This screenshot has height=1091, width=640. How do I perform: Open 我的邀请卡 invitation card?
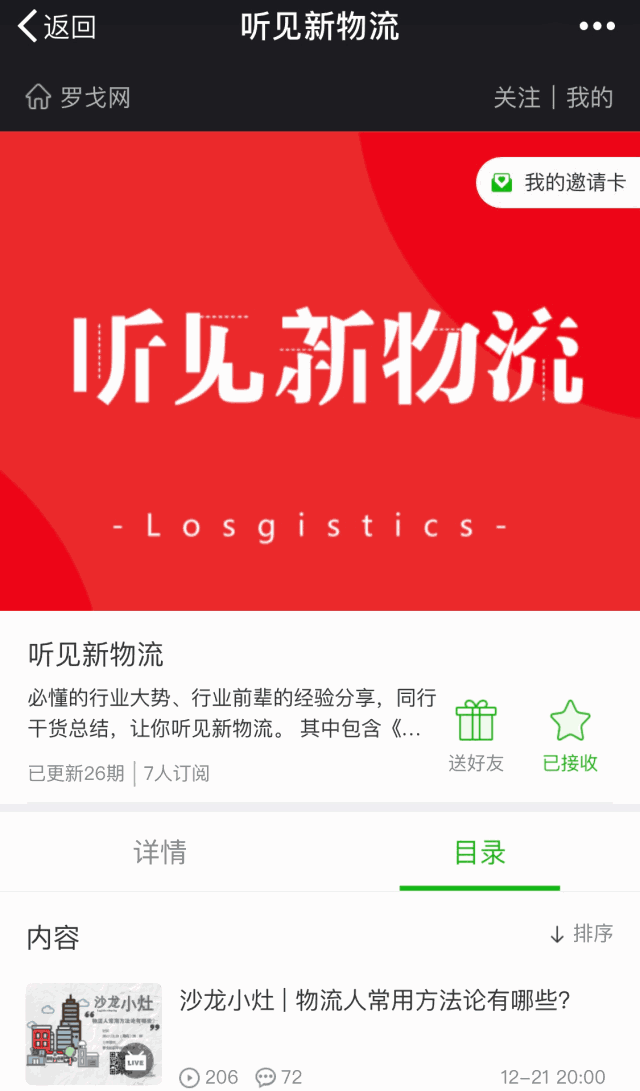560,183
